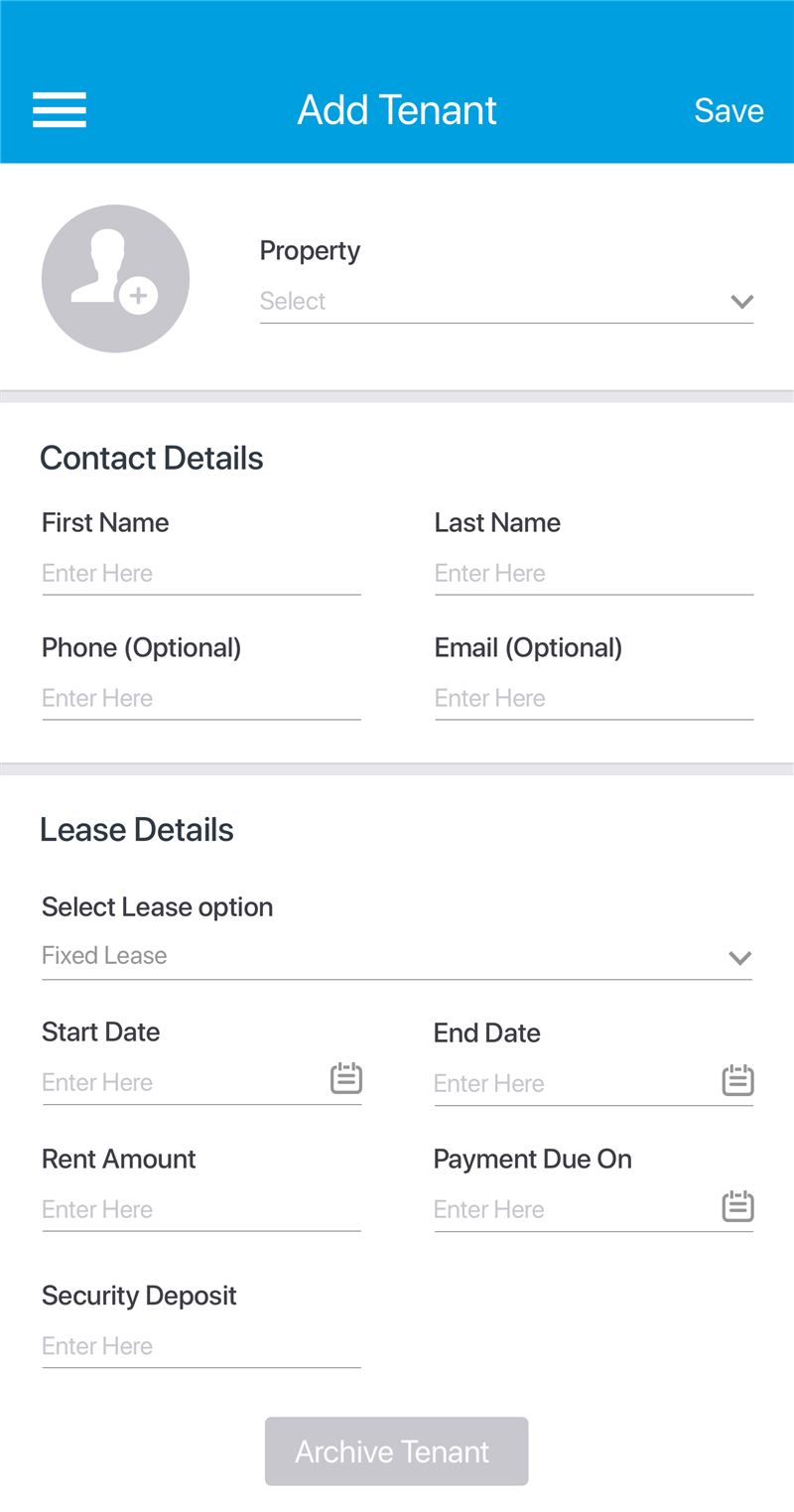Expand the Select Lease option dropdown

(397, 956)
